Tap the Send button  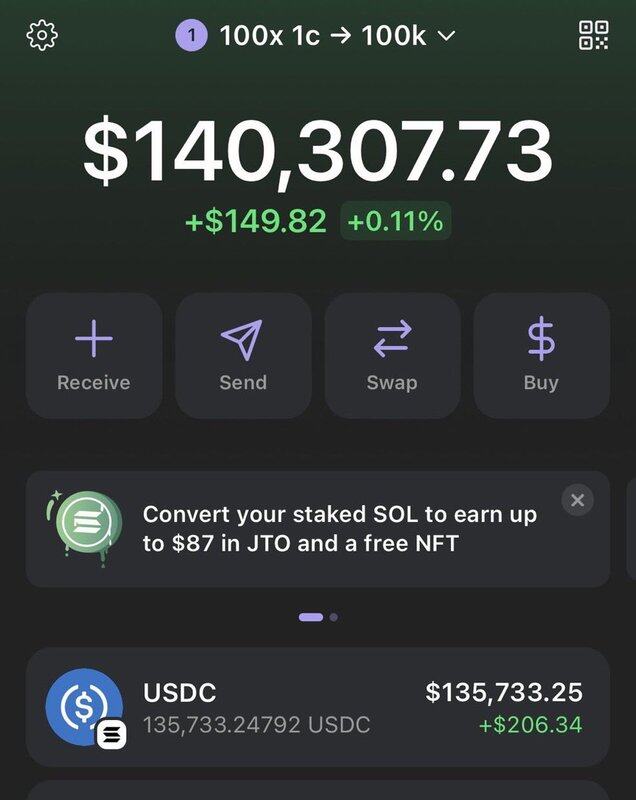(x=243, y=355)
